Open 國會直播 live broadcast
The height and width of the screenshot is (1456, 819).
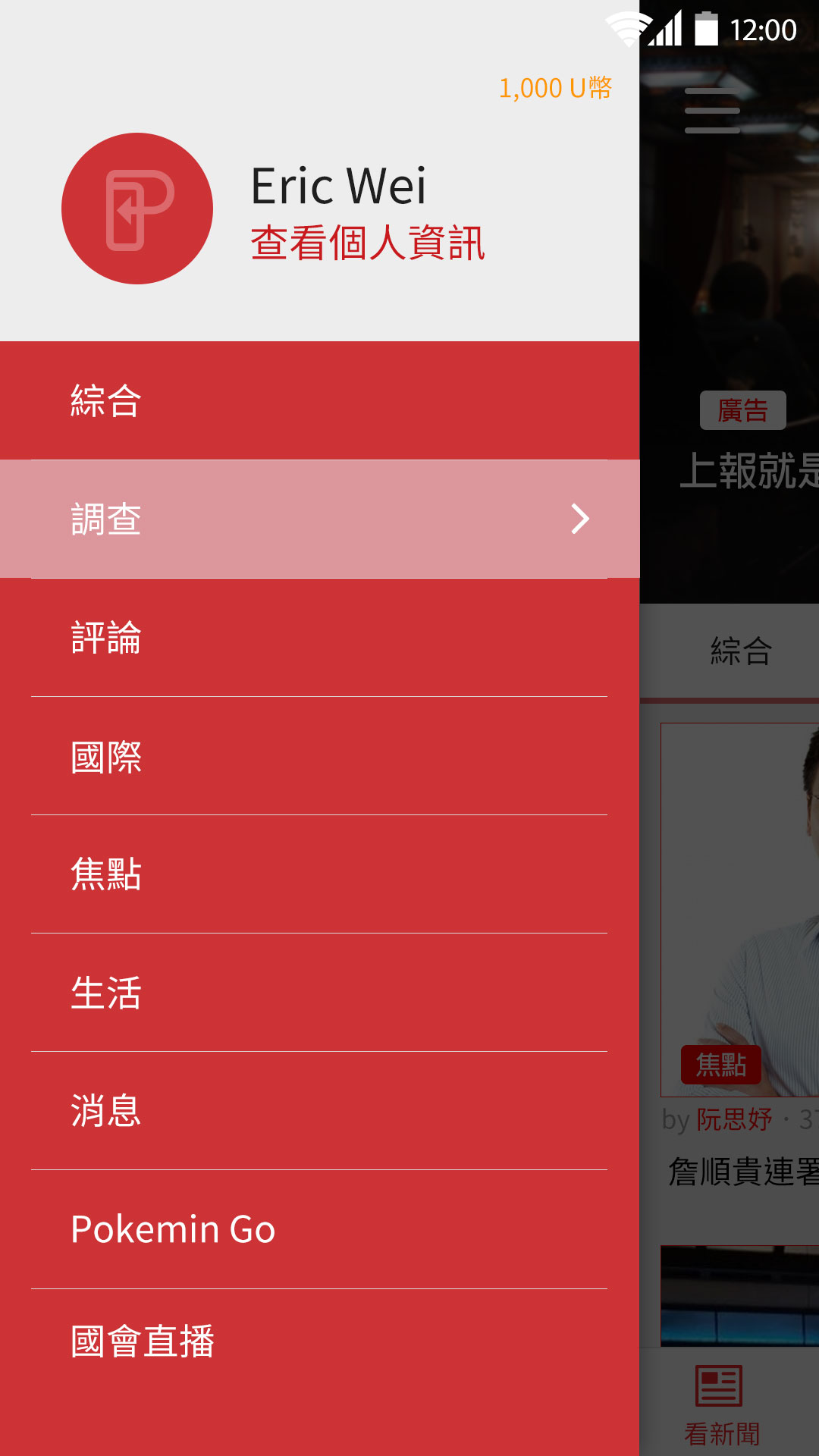[318, 1341]
